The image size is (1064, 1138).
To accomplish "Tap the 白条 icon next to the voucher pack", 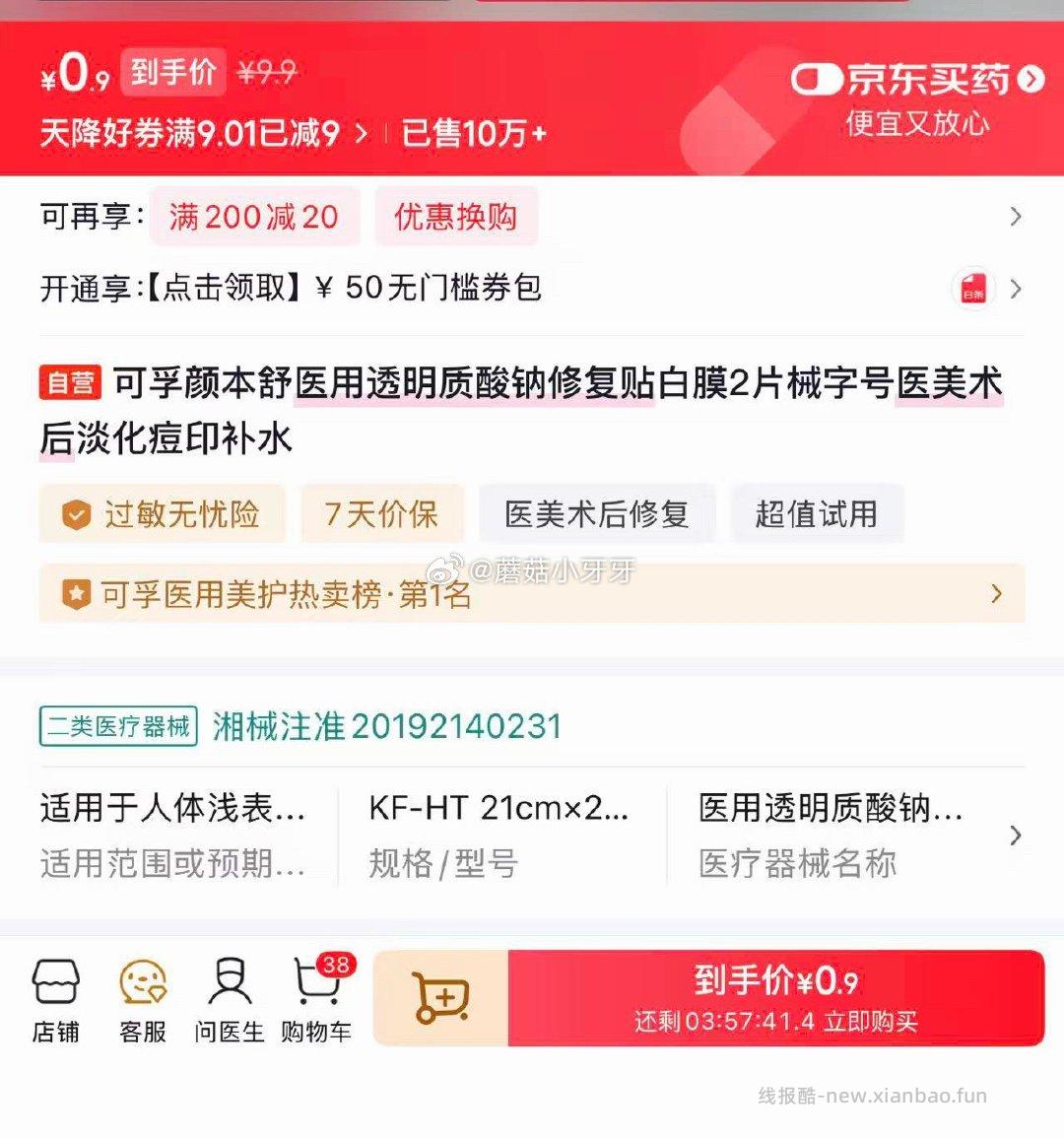I will click(971, 289).
